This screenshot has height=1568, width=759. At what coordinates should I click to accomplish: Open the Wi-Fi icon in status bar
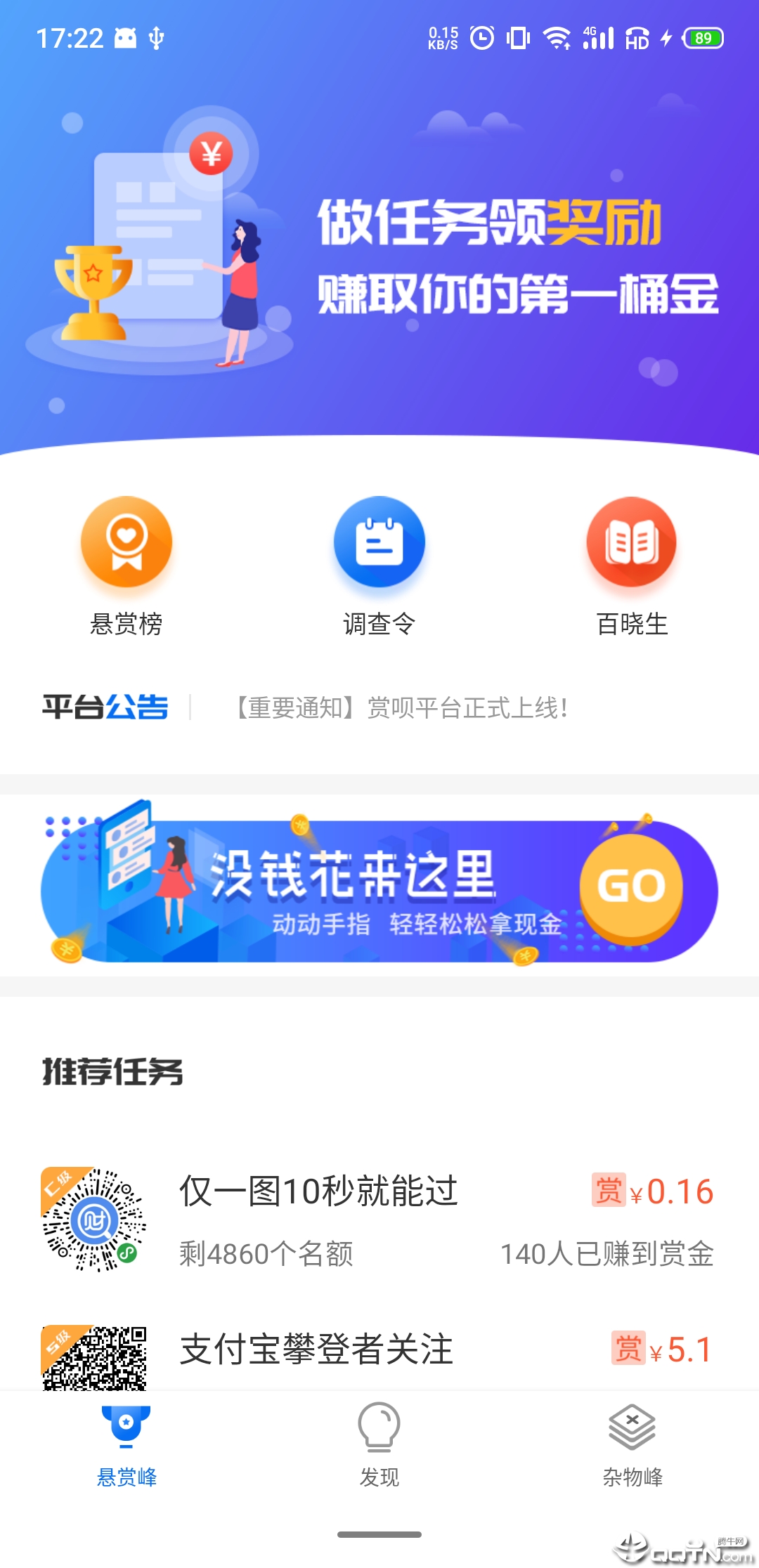(557, 40)
